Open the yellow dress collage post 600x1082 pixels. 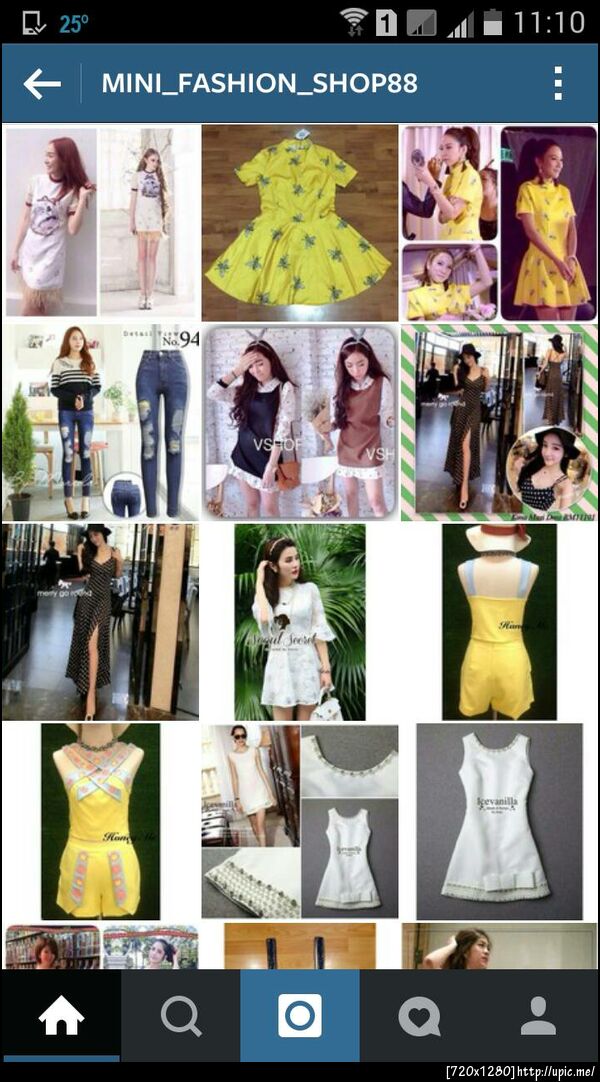pos(498,222)
